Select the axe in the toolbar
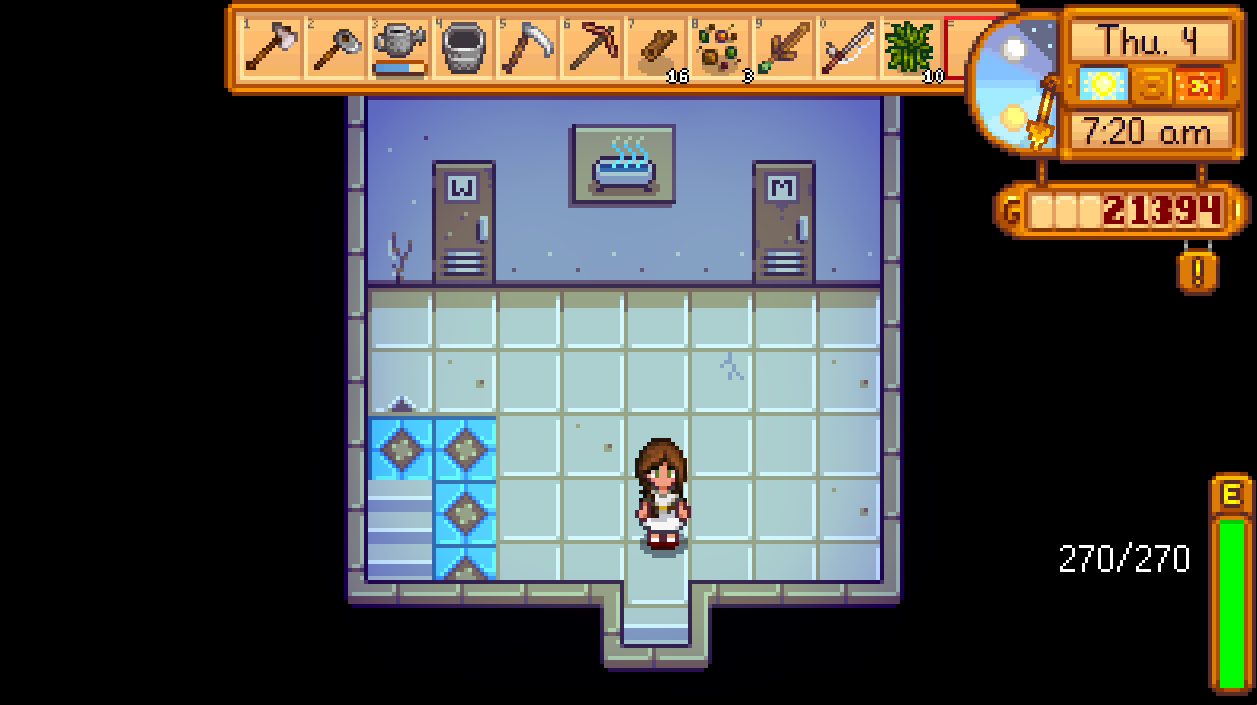The width and height of the screenshot is (1257, 705). point(271,47)
